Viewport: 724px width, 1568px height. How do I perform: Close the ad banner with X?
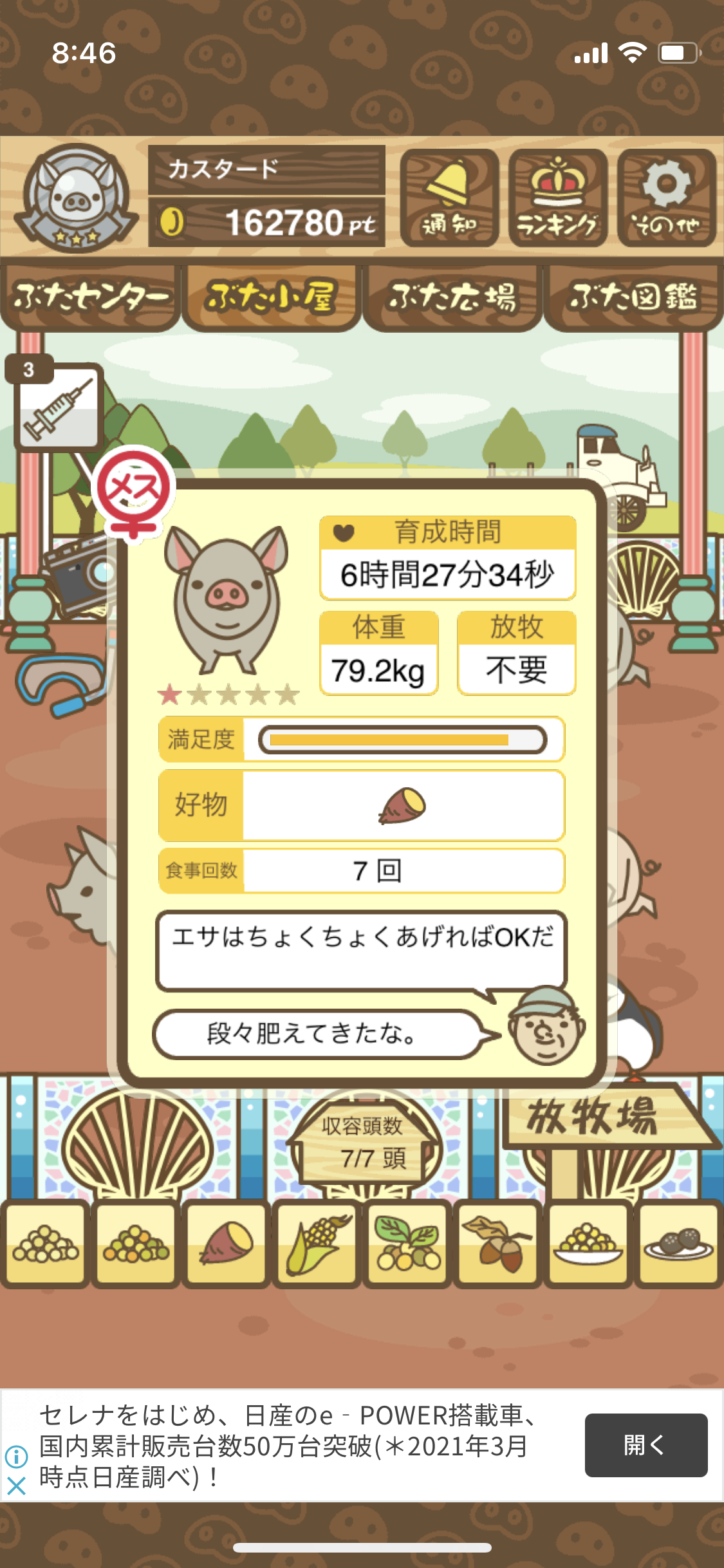click(x=16, y=1486)
